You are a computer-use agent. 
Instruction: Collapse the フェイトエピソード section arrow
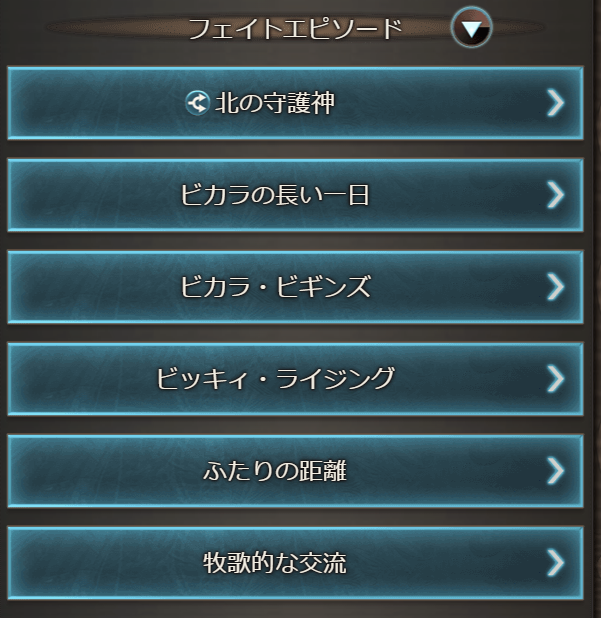click(471, 28)
